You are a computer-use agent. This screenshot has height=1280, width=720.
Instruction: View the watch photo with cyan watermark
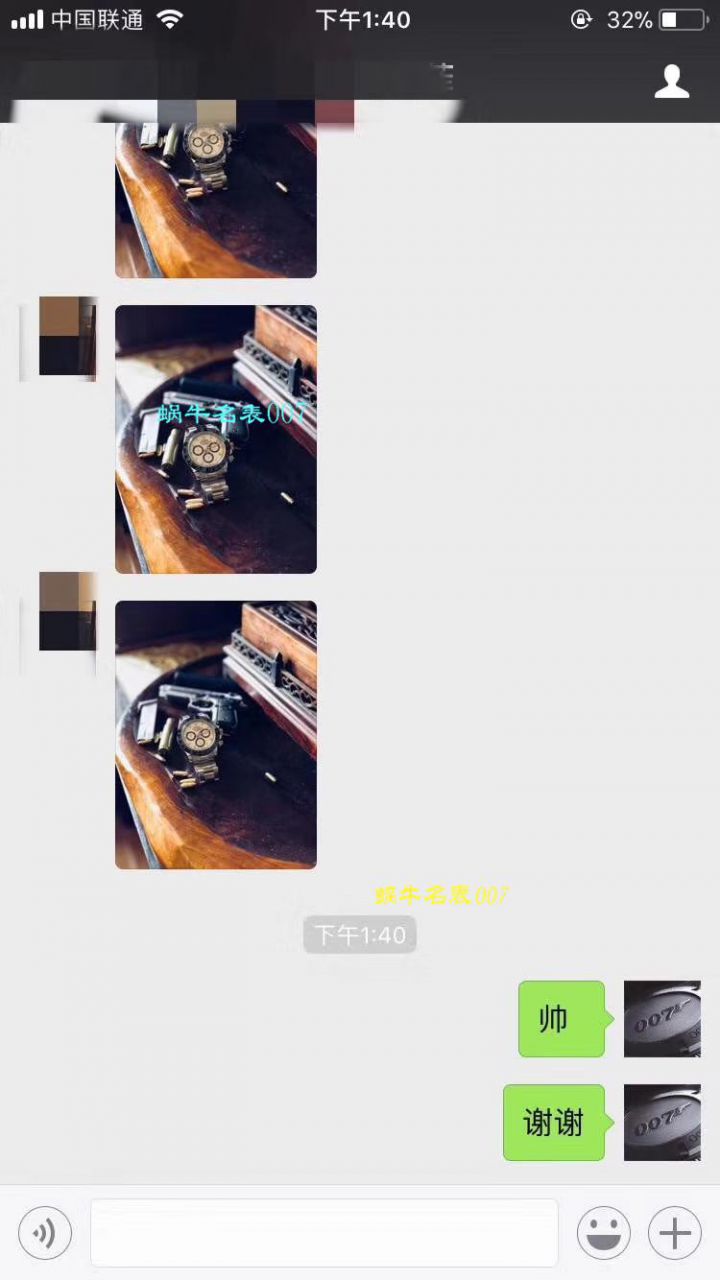point(216,439)
